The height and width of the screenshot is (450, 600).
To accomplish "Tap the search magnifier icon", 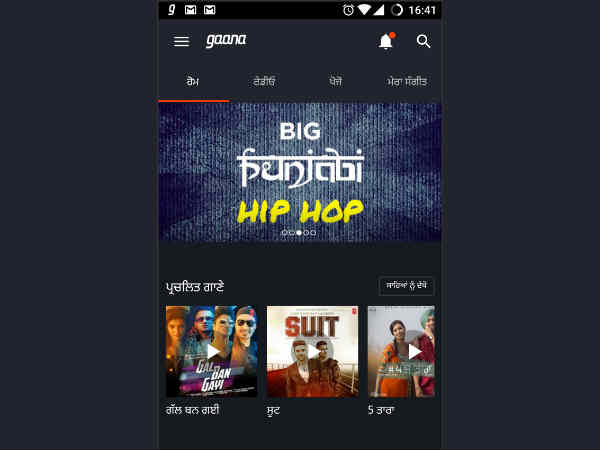I will pos(423,42).
